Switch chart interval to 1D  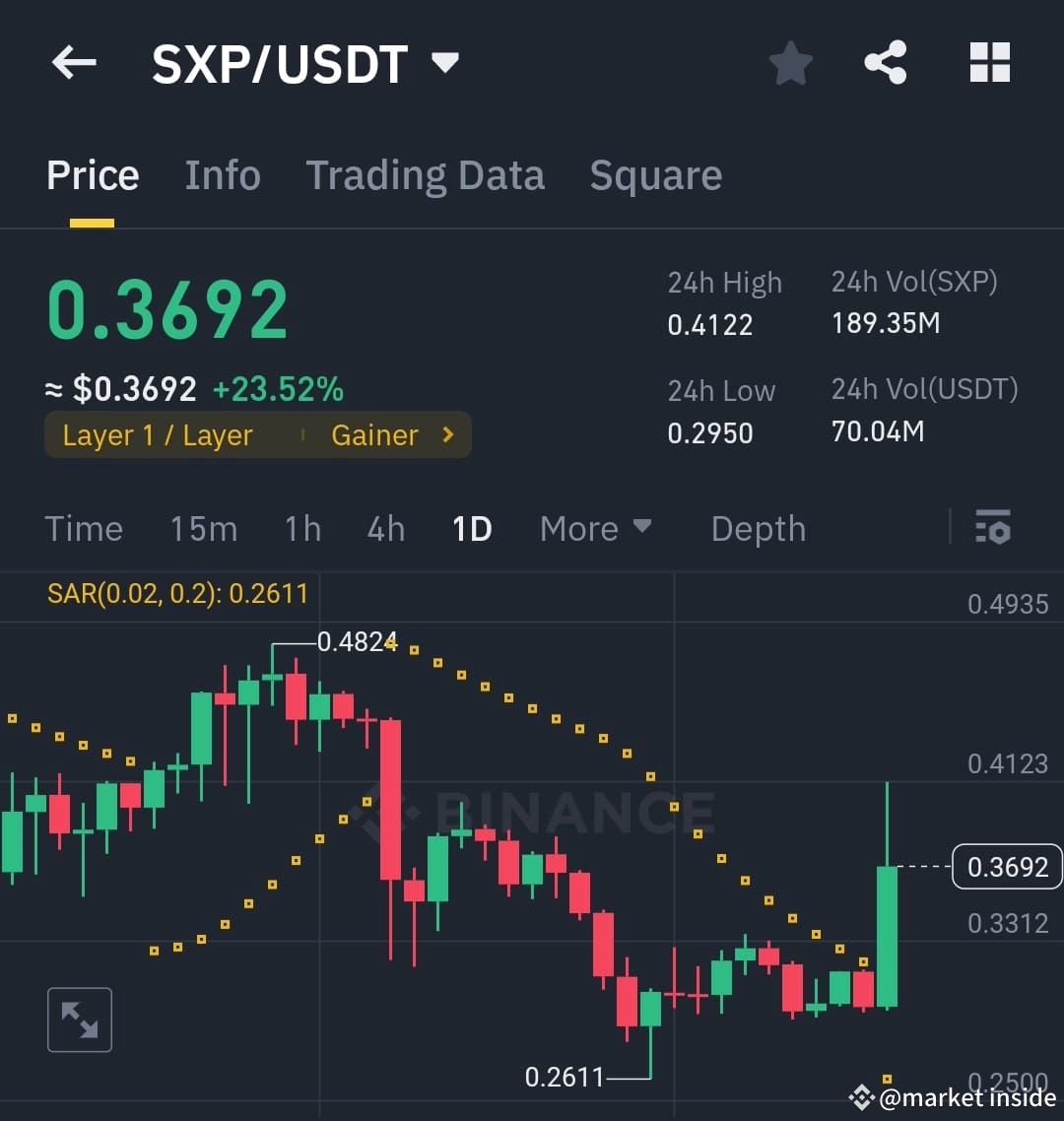(x=472, y=528)
